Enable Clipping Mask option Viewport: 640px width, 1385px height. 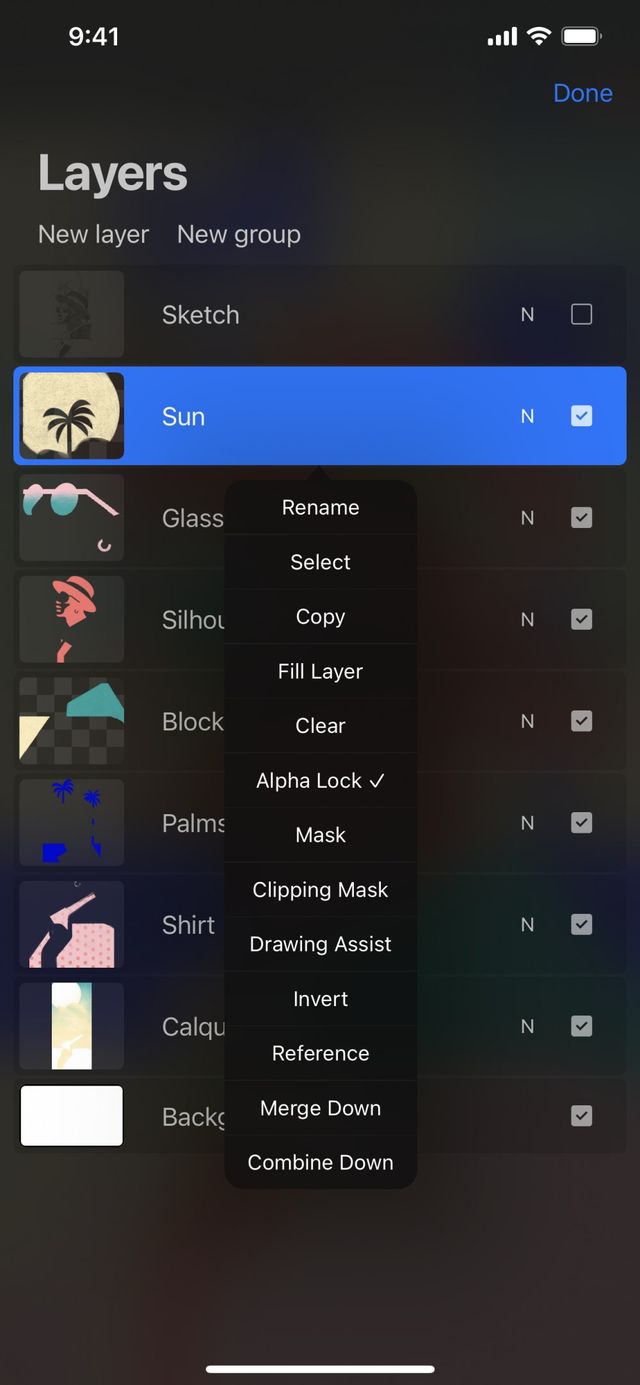pos(320,890)
